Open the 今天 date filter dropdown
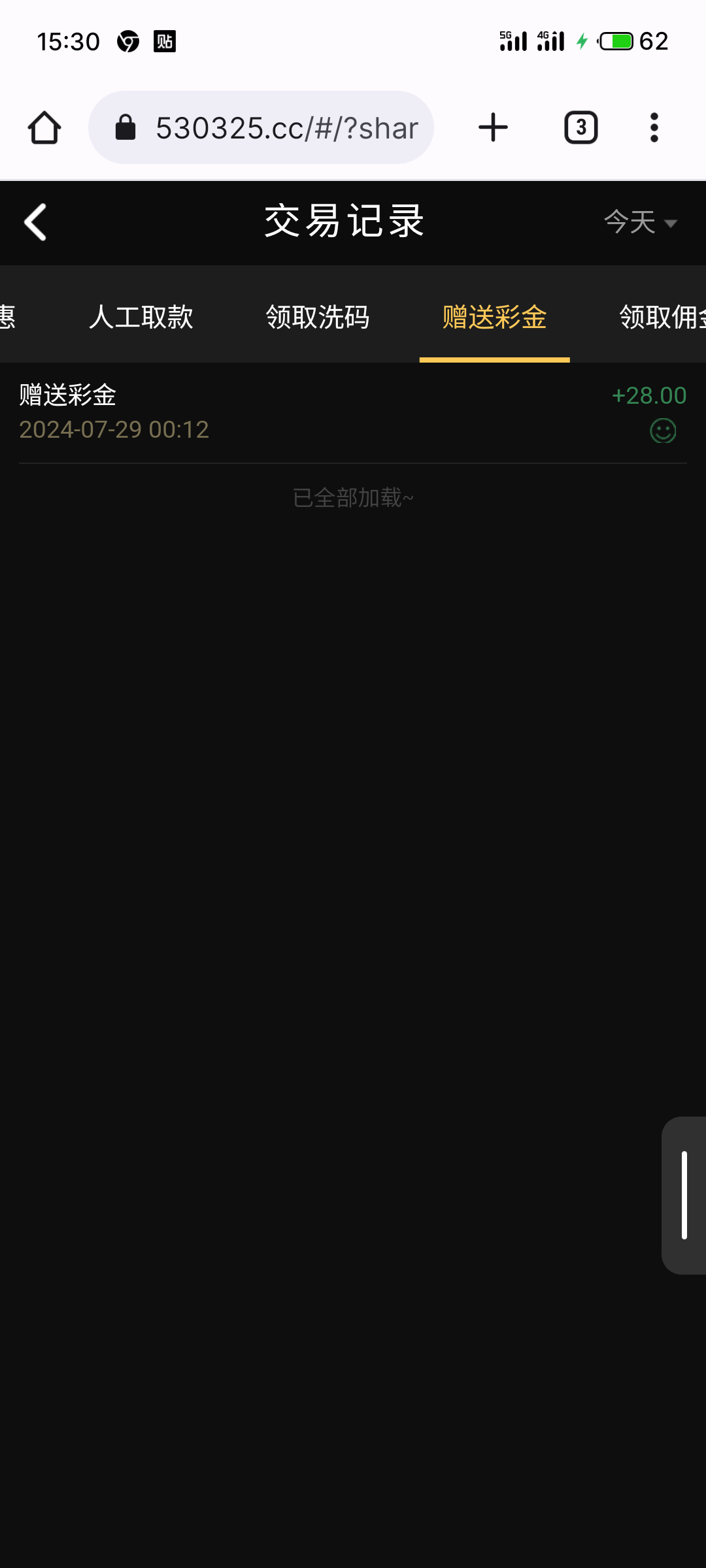This screenshot has width=706, height=1568. click(639, 222)
